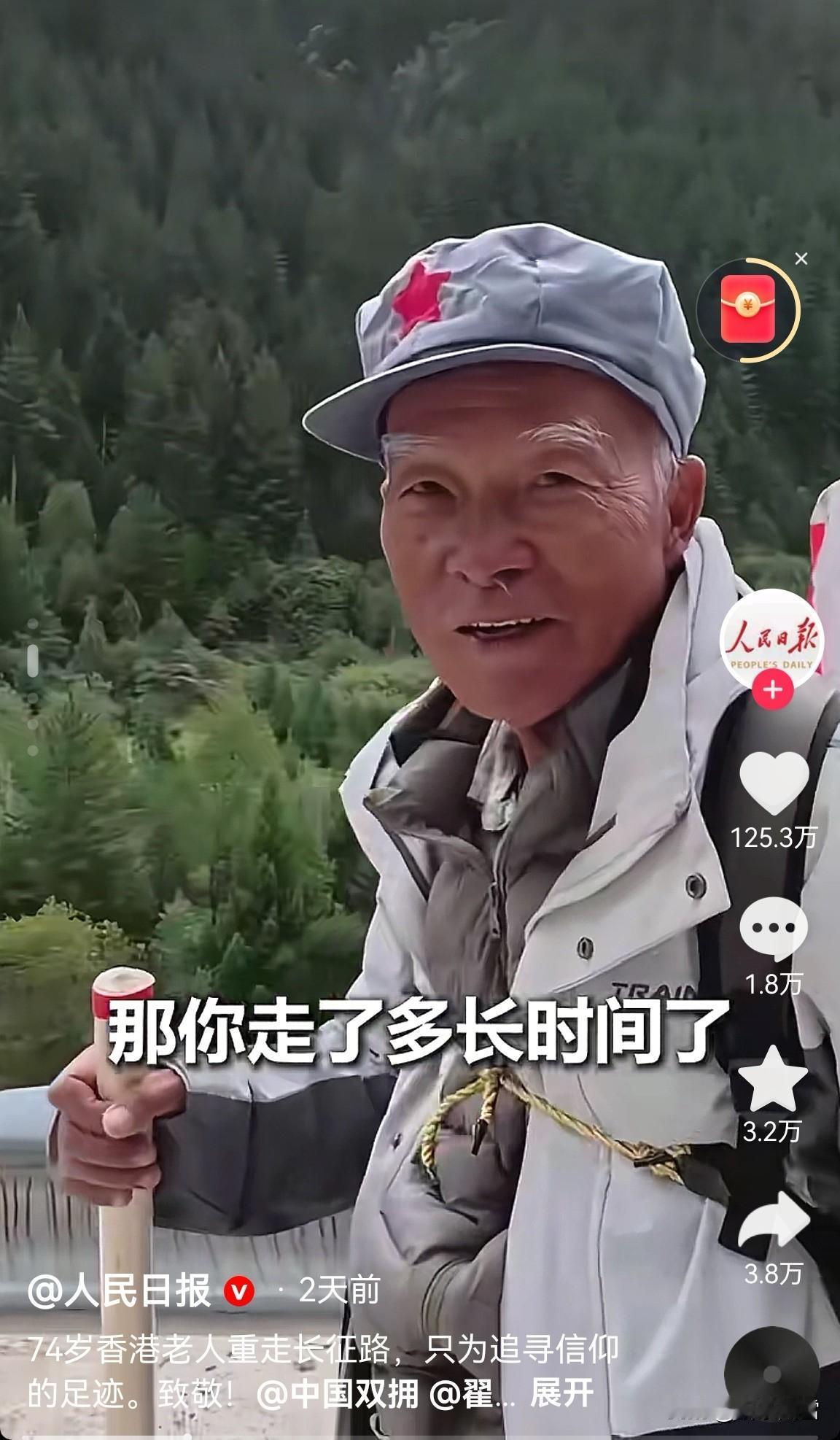
Task: Open the People's Daily profile avatar
Action: click(x=772, y=638)
